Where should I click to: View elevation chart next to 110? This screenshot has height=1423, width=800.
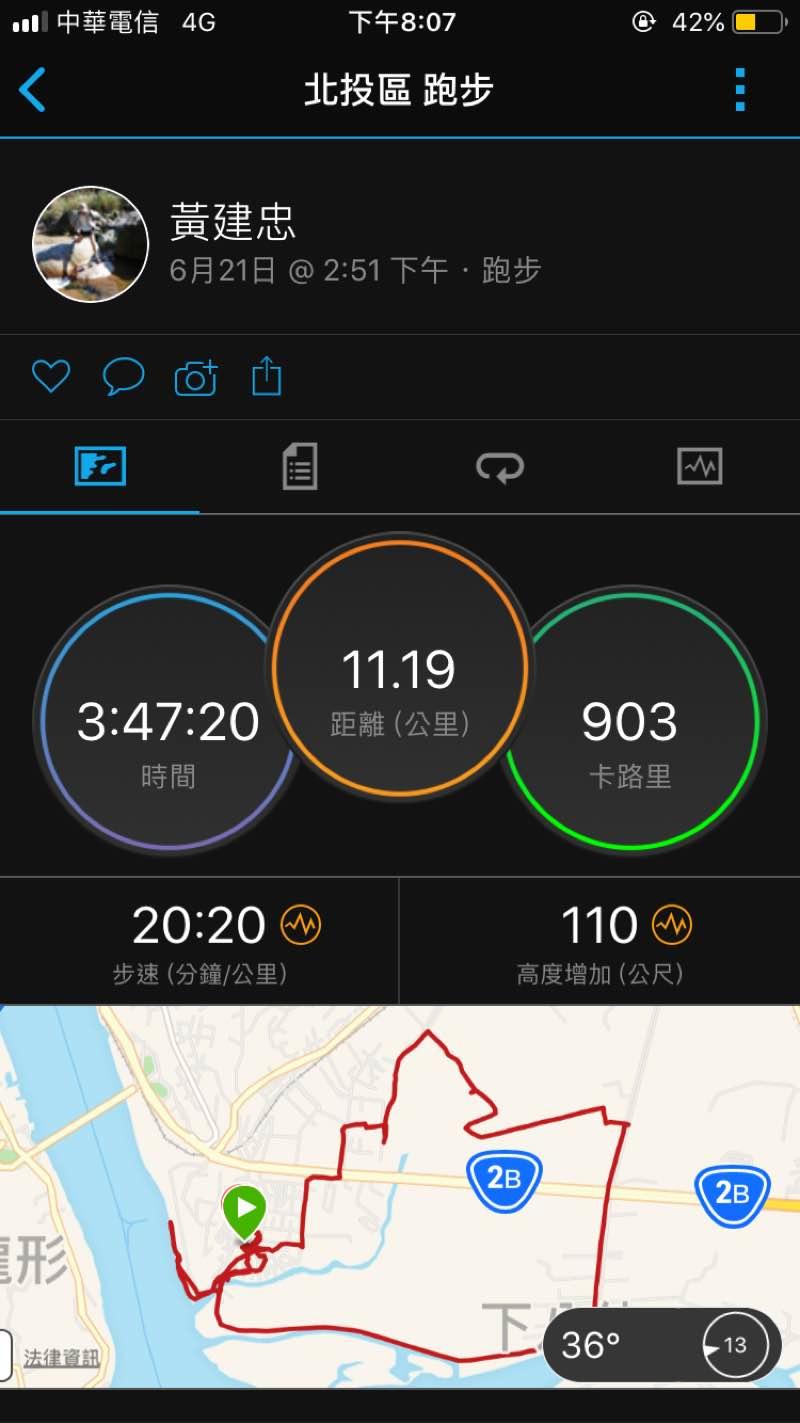672,926
